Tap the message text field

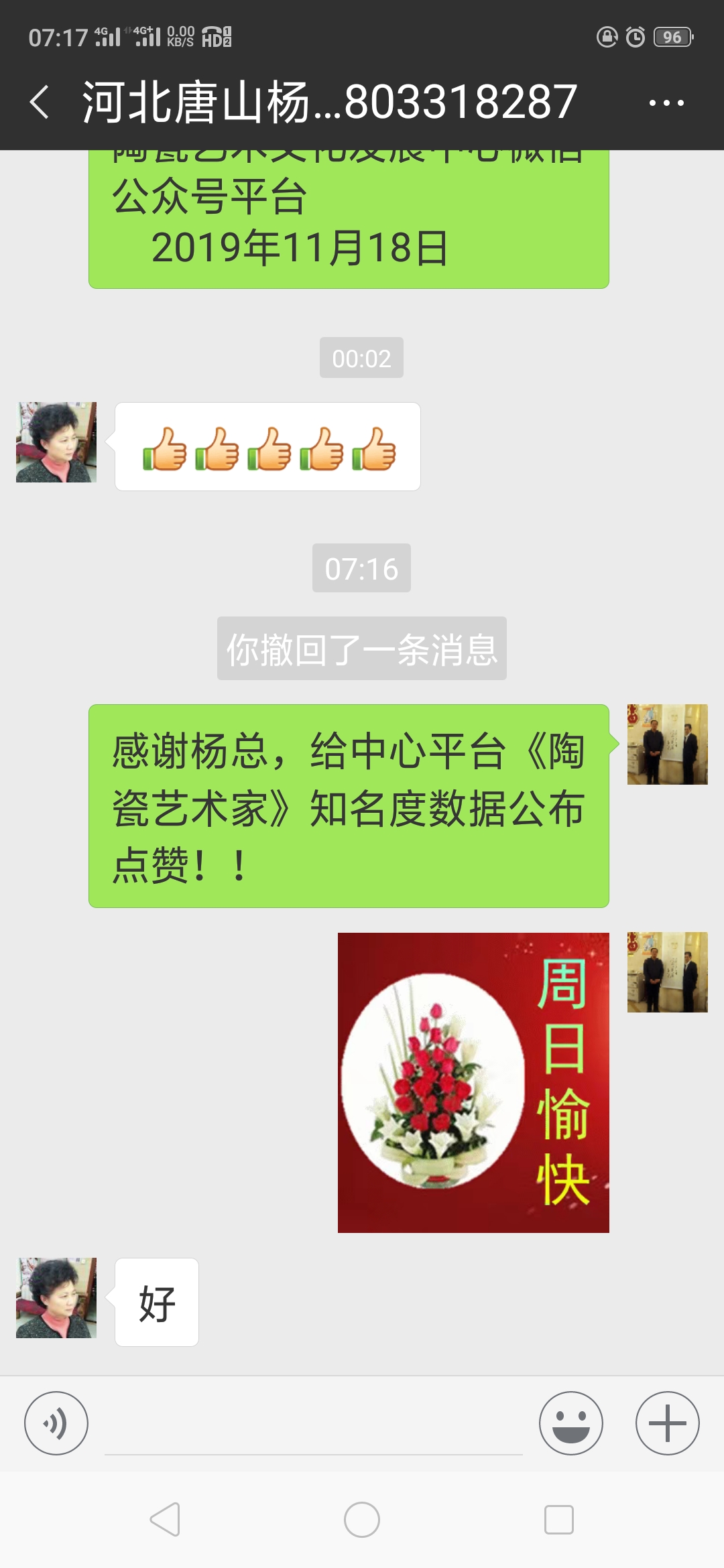pos(313,1424)
